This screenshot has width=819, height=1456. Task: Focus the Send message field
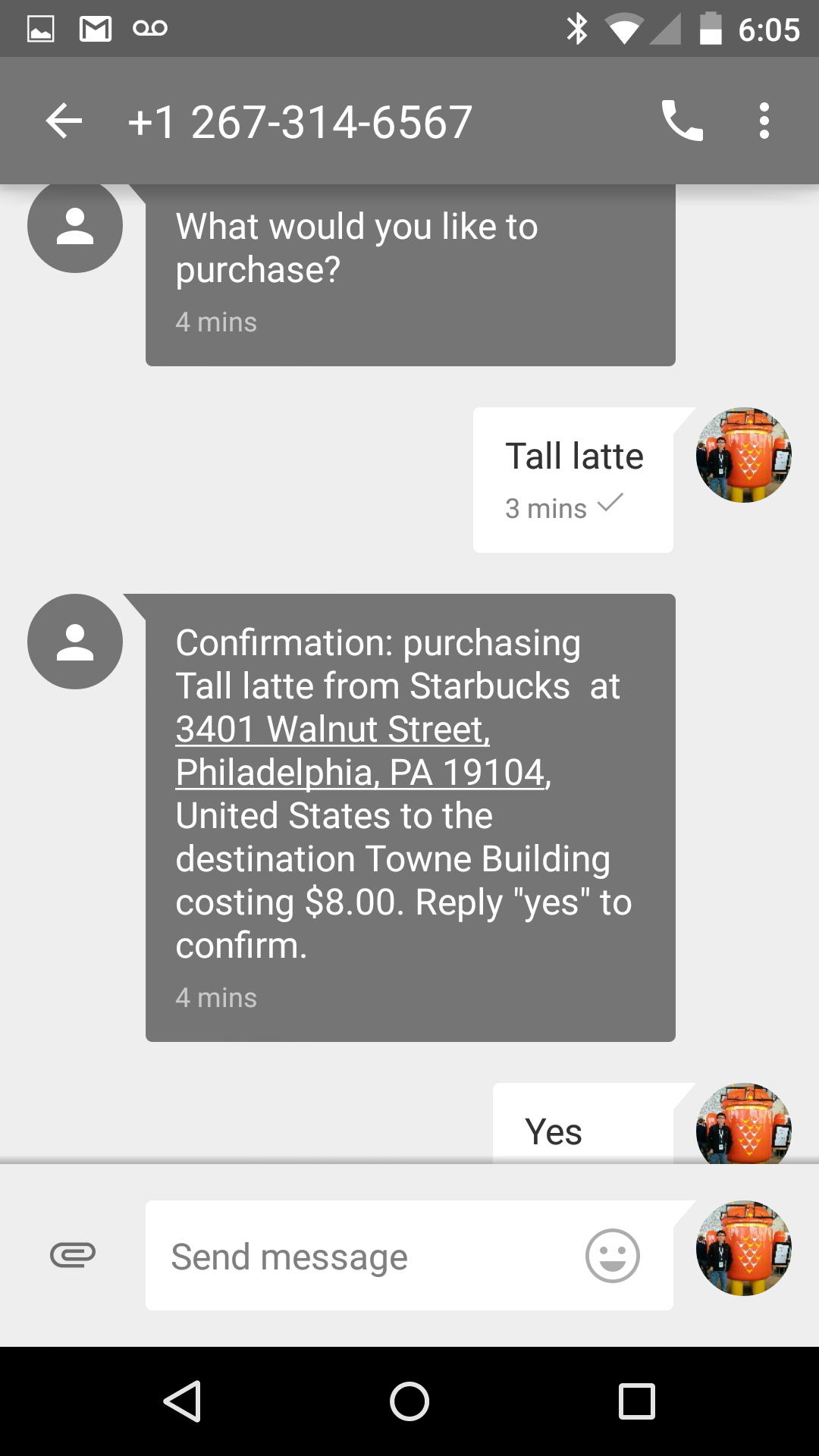coord(364,1257)
